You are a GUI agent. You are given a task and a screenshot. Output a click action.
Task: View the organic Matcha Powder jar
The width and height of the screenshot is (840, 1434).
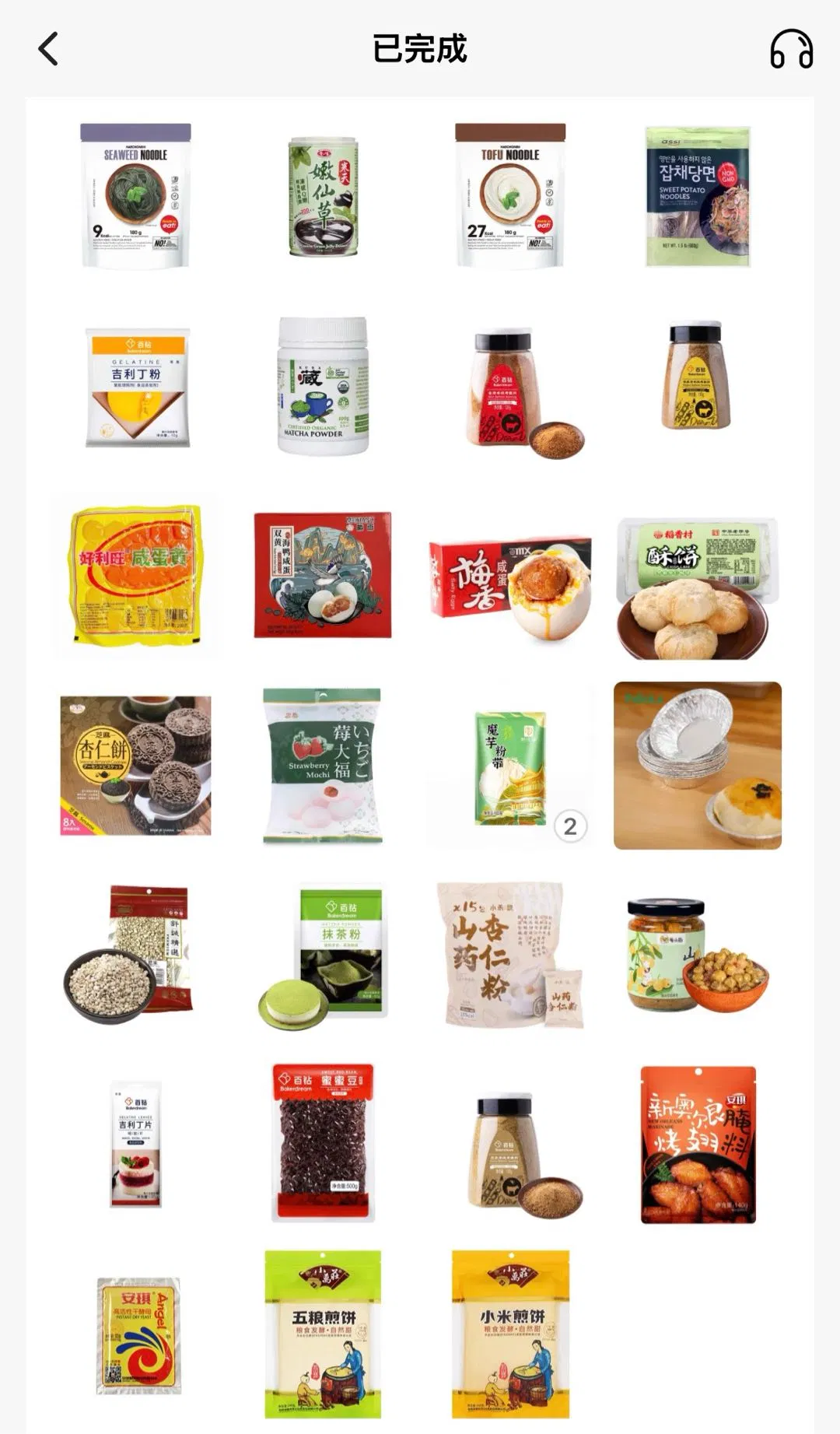coord(323,386)
